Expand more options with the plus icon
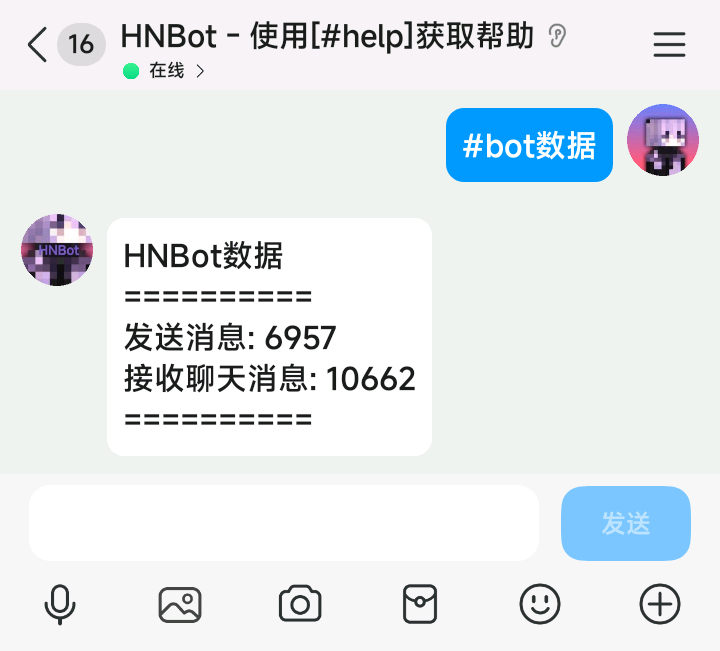720x651 pixels. 660,604
